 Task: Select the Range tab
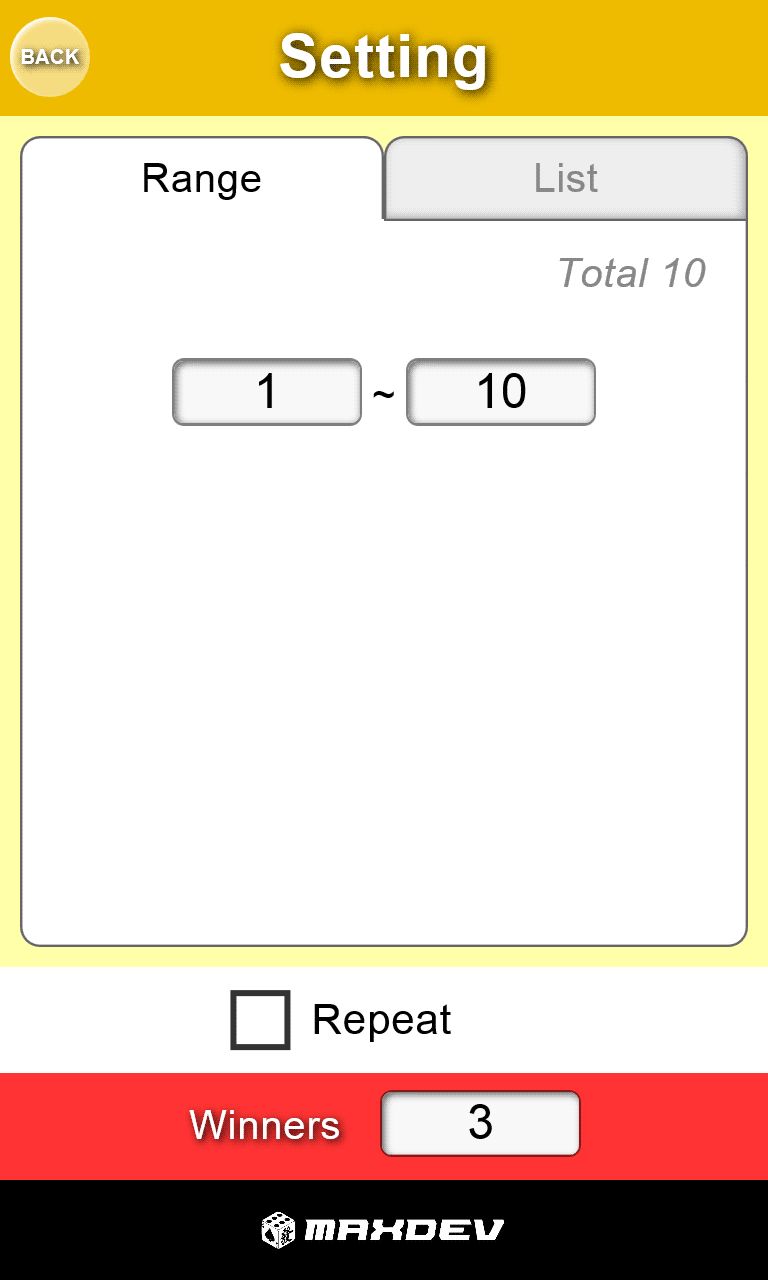(202, 178)
